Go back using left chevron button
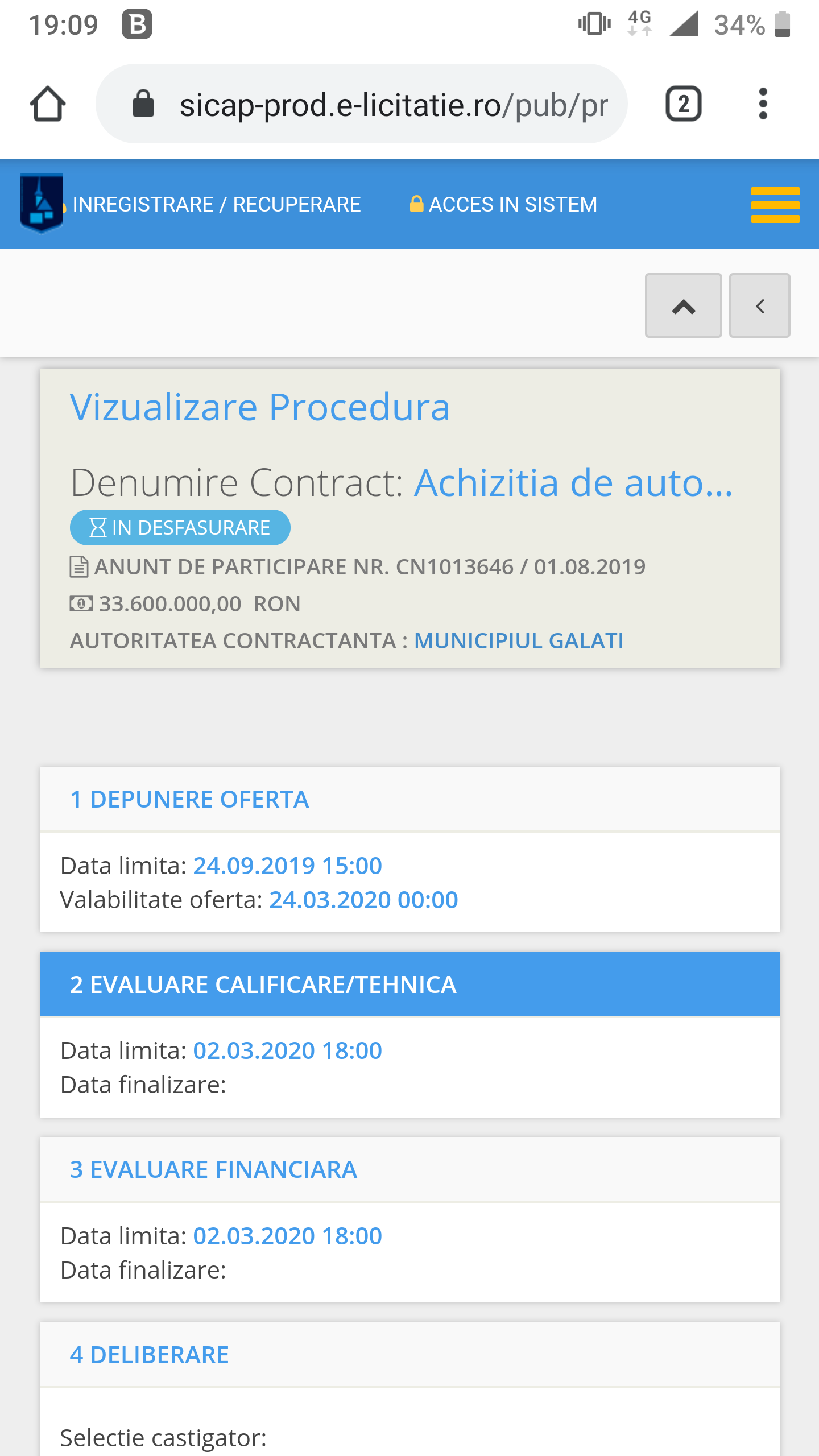This screenshot has width=819, height=1456. click(760, 306)
